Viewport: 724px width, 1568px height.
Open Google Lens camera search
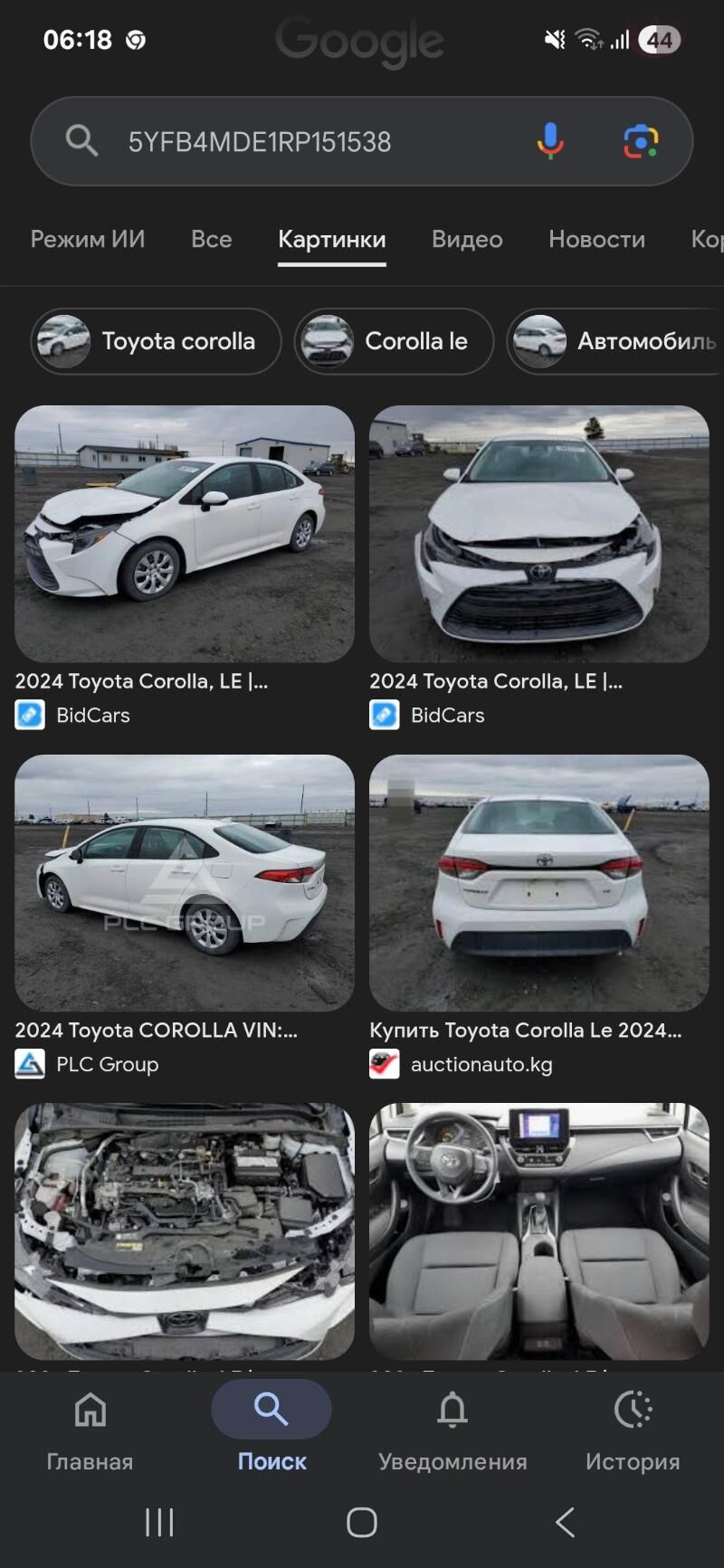(x=643, y=140)
